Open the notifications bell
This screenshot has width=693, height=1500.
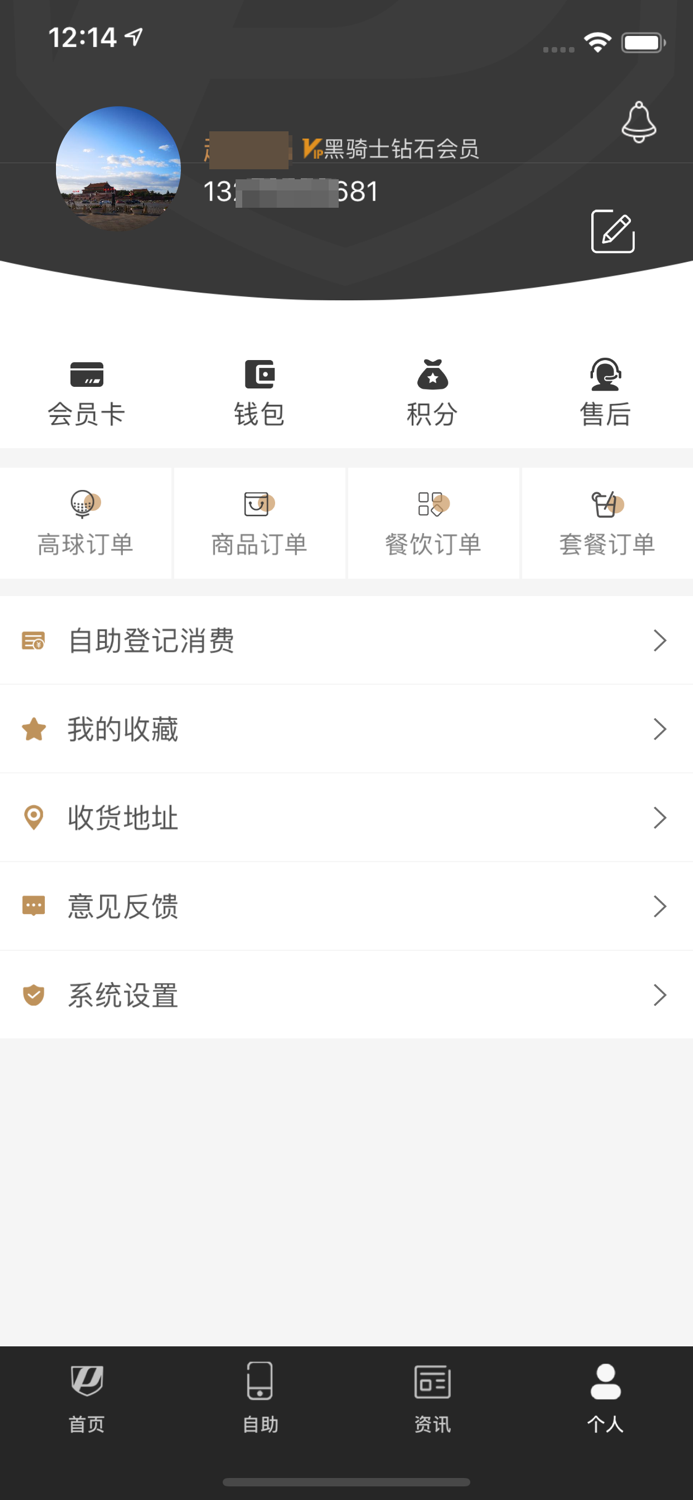tap(638, 123)
